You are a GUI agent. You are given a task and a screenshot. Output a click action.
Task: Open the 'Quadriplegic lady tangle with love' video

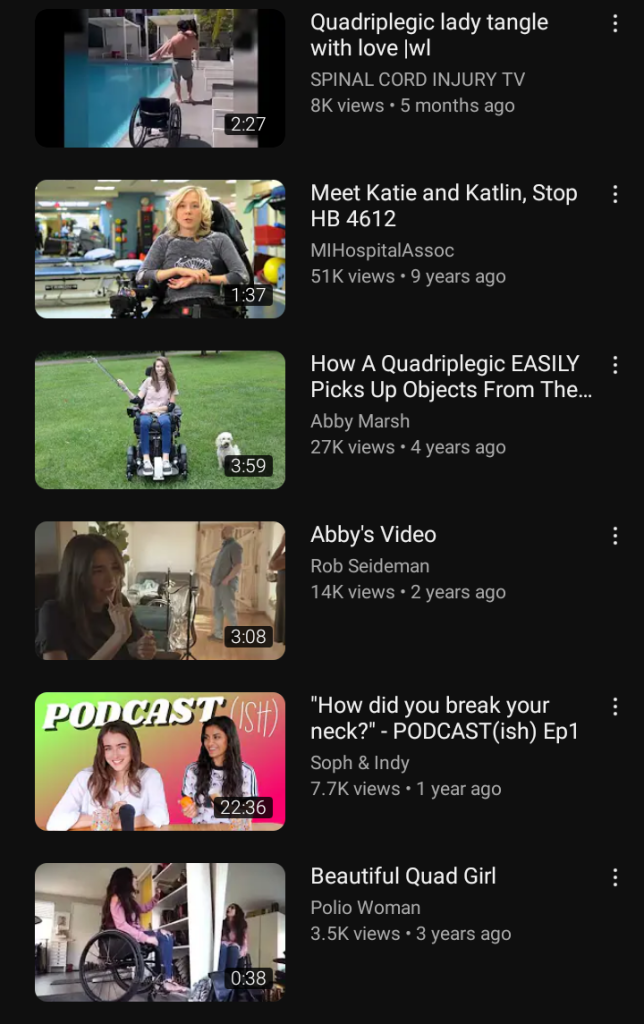(x=160, y=79)
